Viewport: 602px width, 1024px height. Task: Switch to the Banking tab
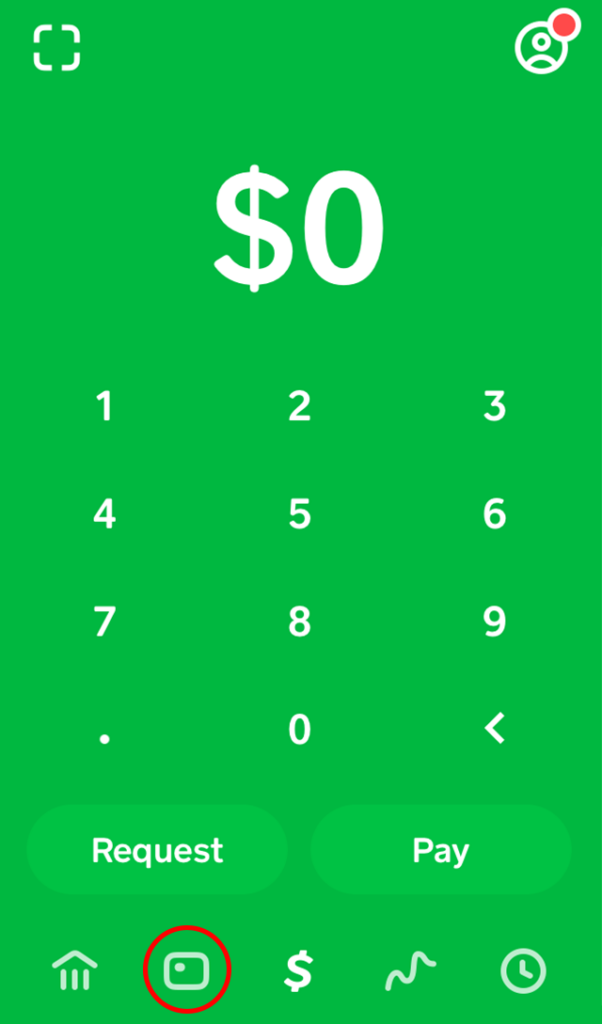click(75, 970)
